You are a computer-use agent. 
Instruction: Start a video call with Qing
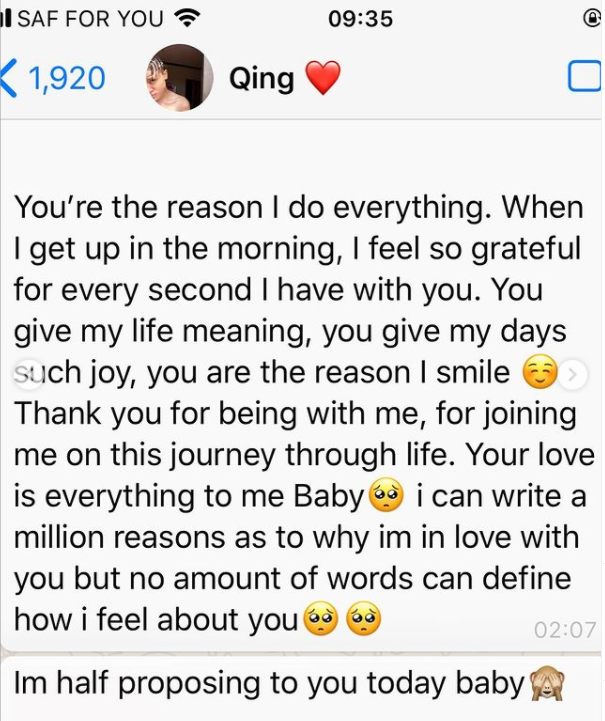(x=585, y=78)
